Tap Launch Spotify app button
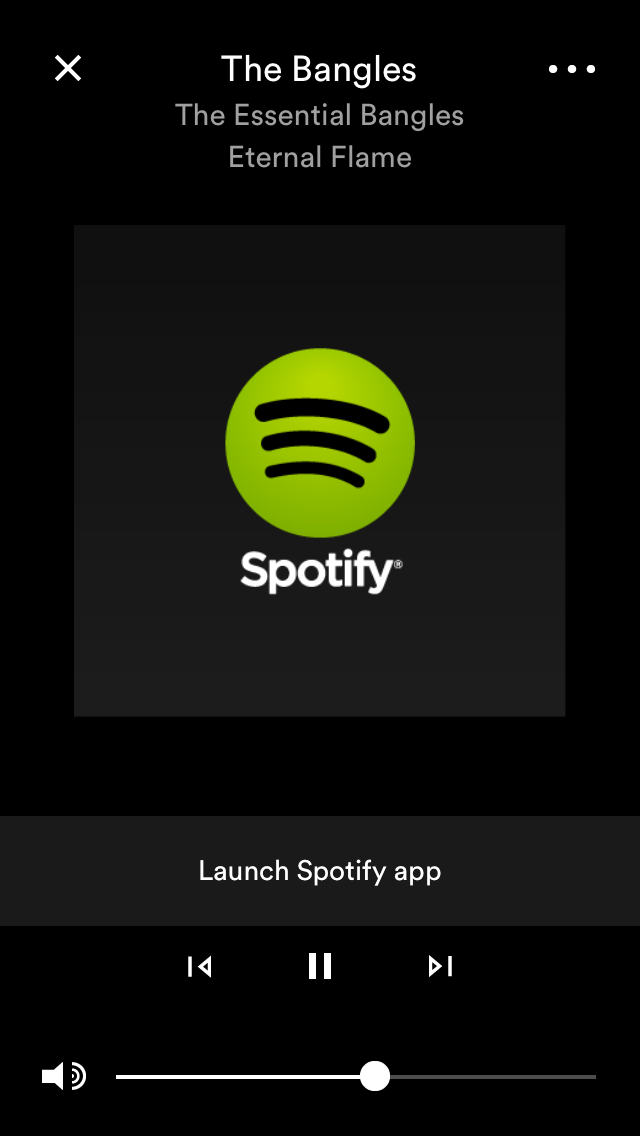Image resolution: width=640 pixels, height=1136 pixels. click(320, 871)
